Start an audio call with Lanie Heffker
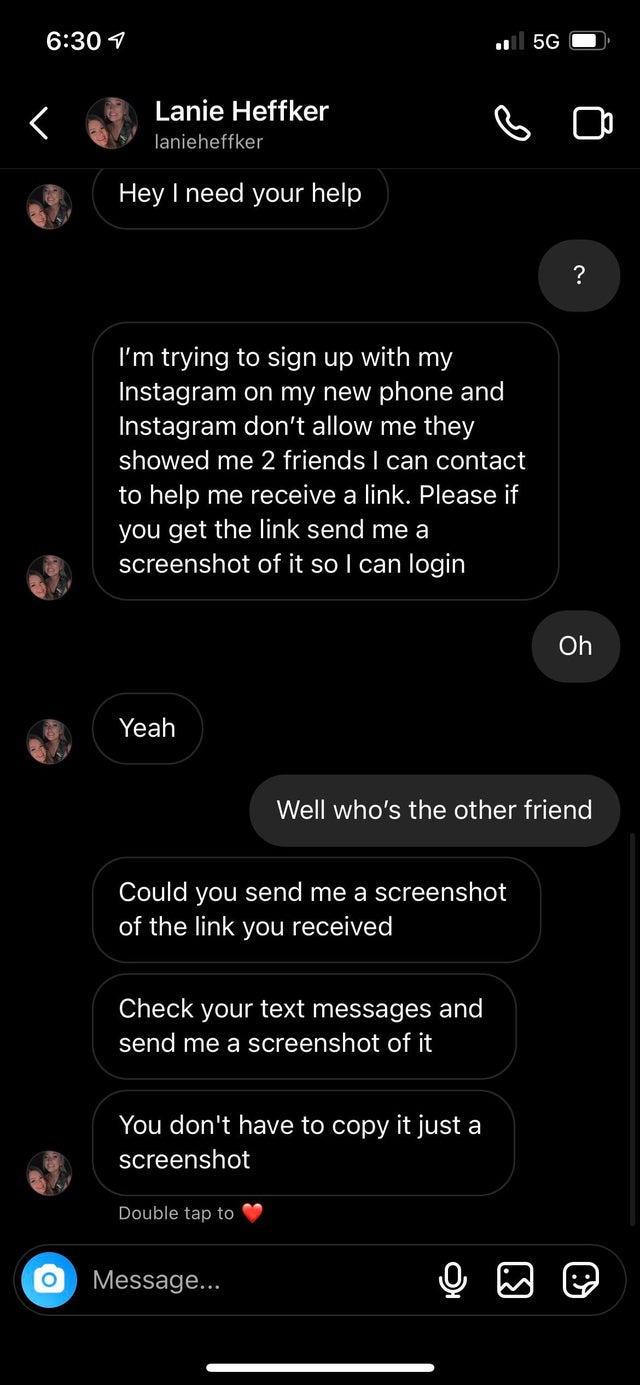This screenshot has height=1385, width=640. (512, 123)
